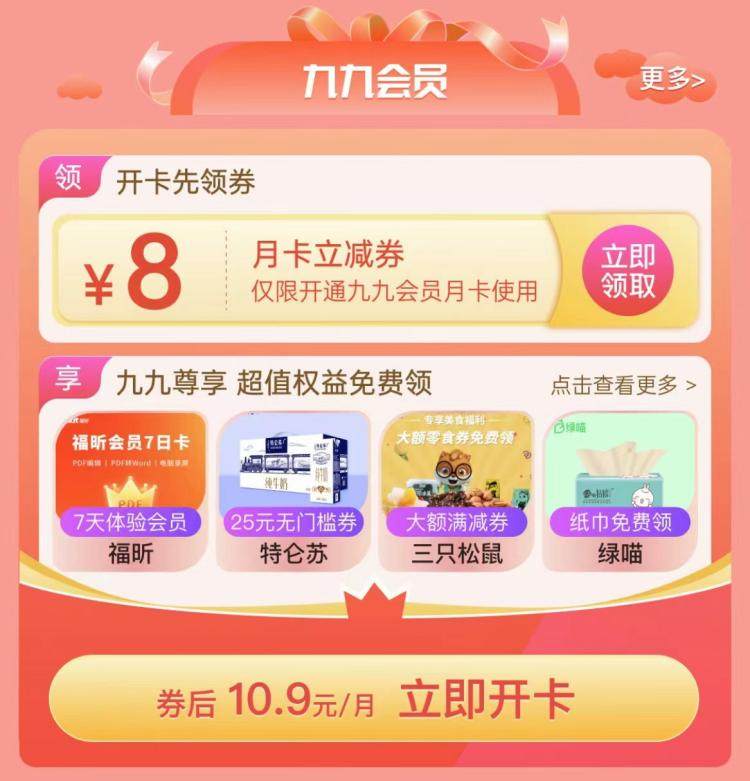
Task: Open the 福昕 7天体验会员 card
Action: pyautogui.click(x=130, y=490)
